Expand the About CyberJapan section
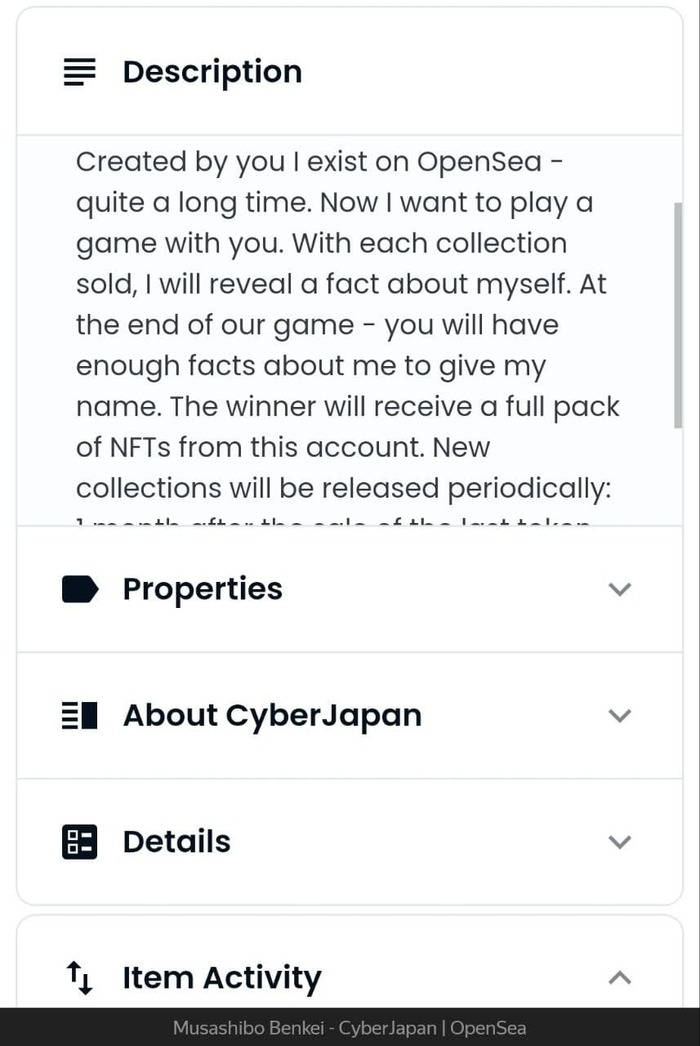 [619, 715]
